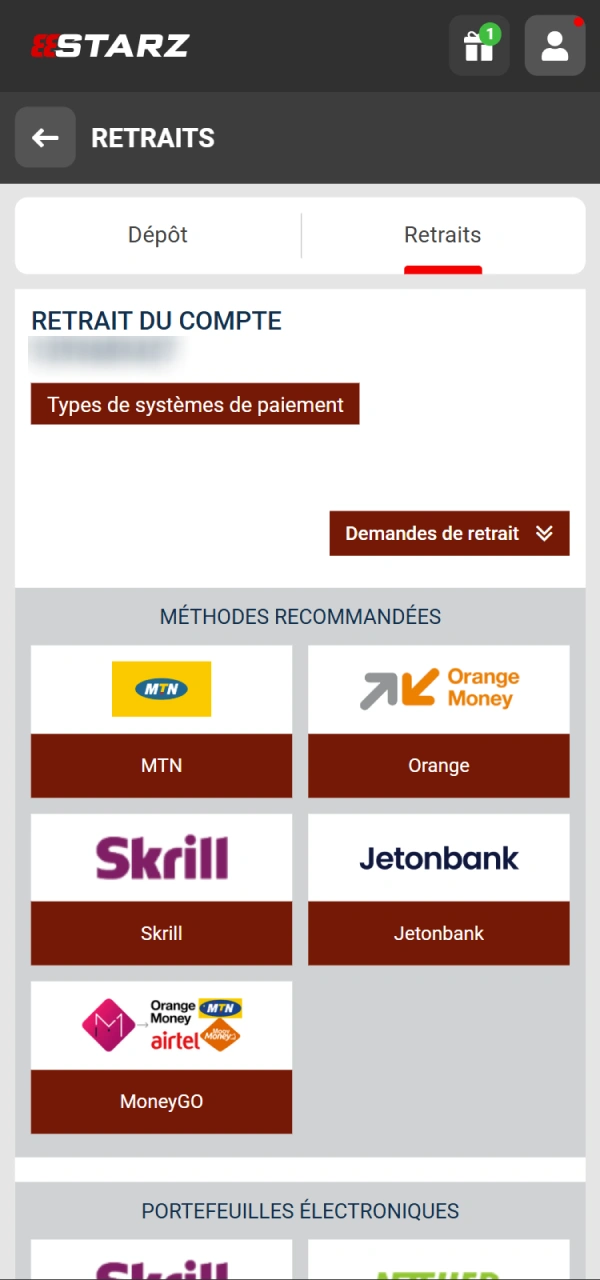Viewport: 600px width, 1280px height.
Task: Expand Demandes de retrait
Action: pyautogui.click(x=449, y=533)
